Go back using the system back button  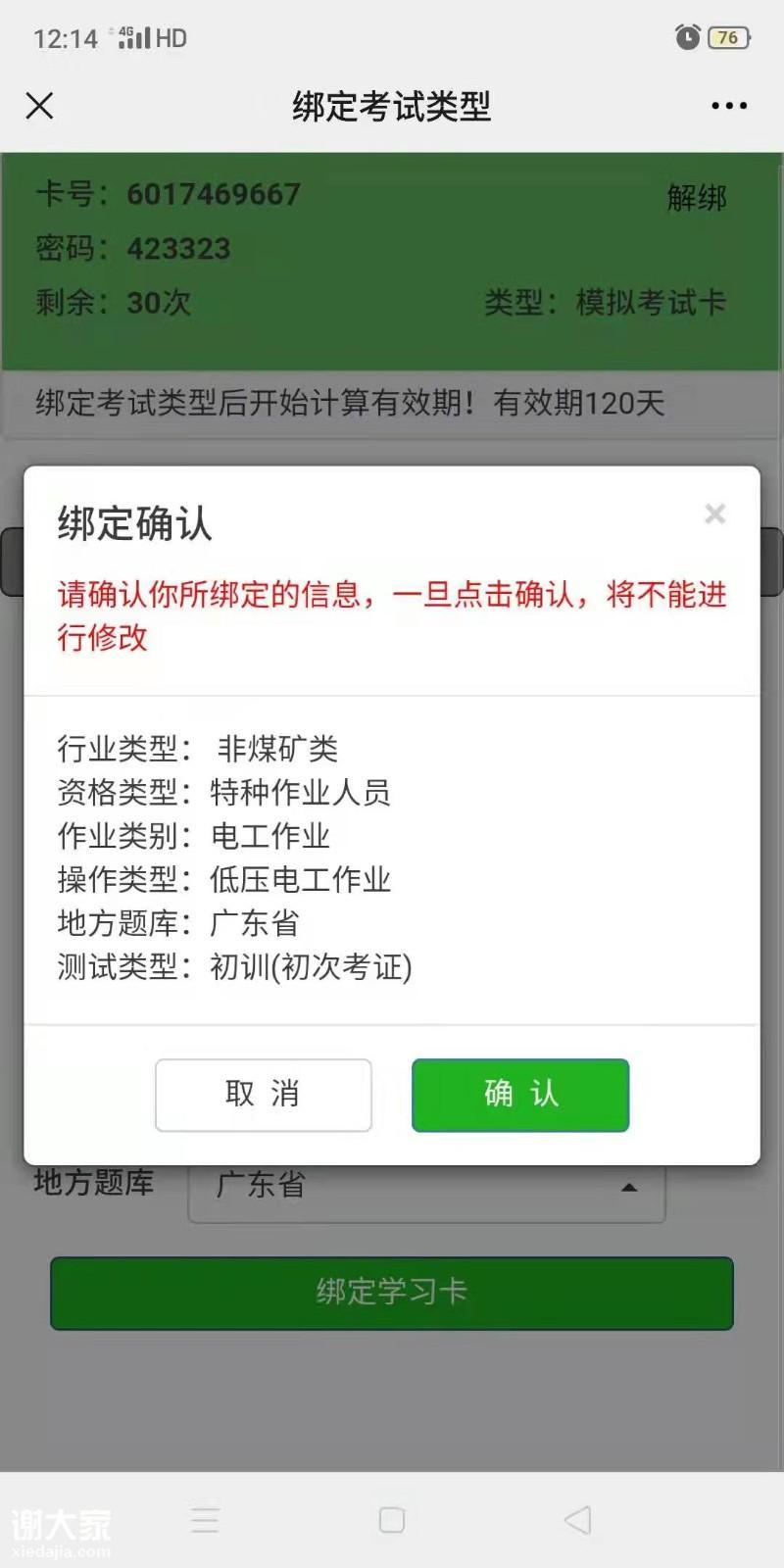pyautogui.click(x=578, y=1520)
